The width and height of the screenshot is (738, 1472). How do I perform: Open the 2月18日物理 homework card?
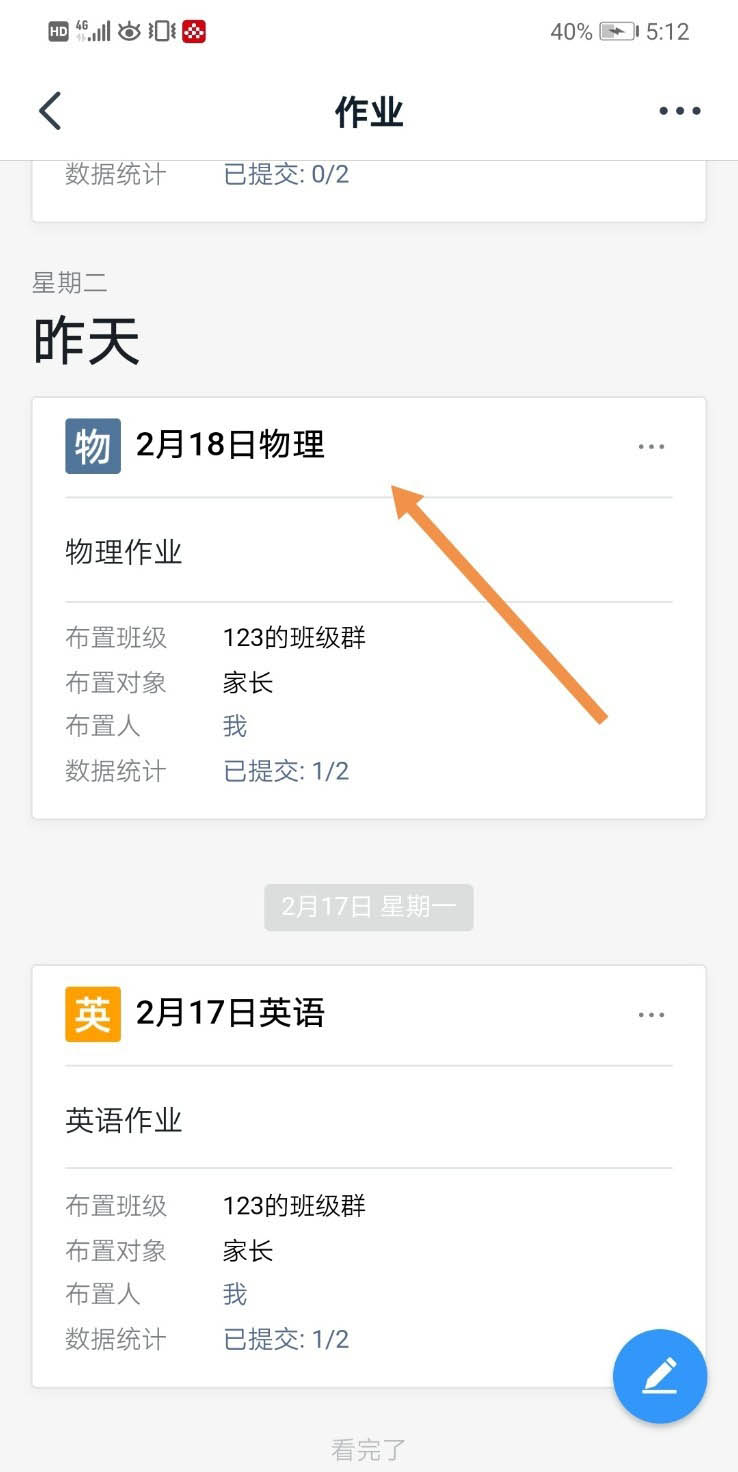[230, 446]
